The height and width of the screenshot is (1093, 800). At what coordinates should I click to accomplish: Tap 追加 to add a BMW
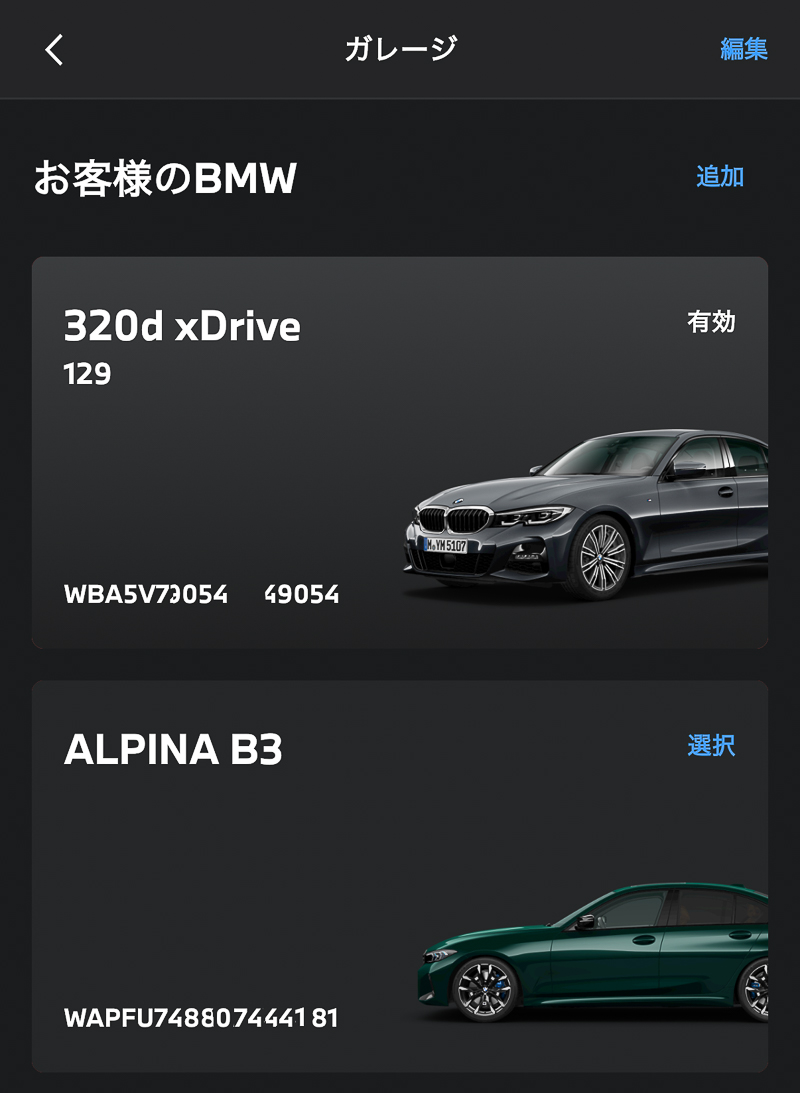(x=720, y=177)
